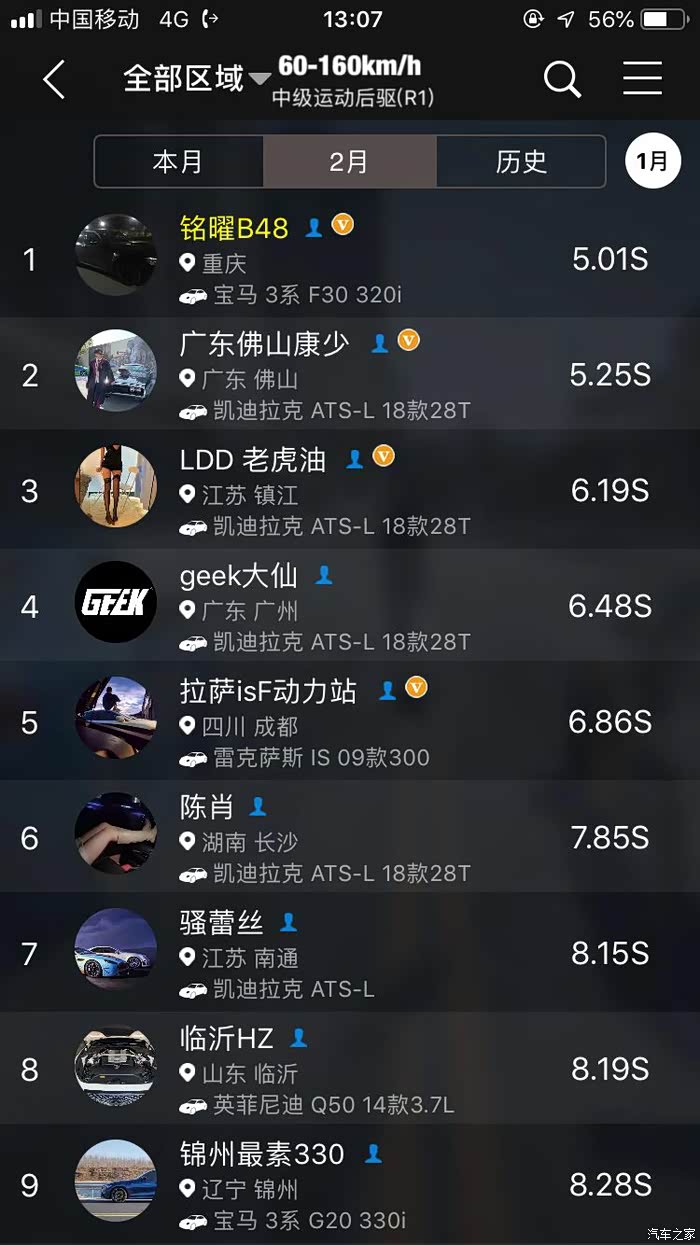
Task: Open 广东佛山康少's ranking entry
Action: coord(350,374)
